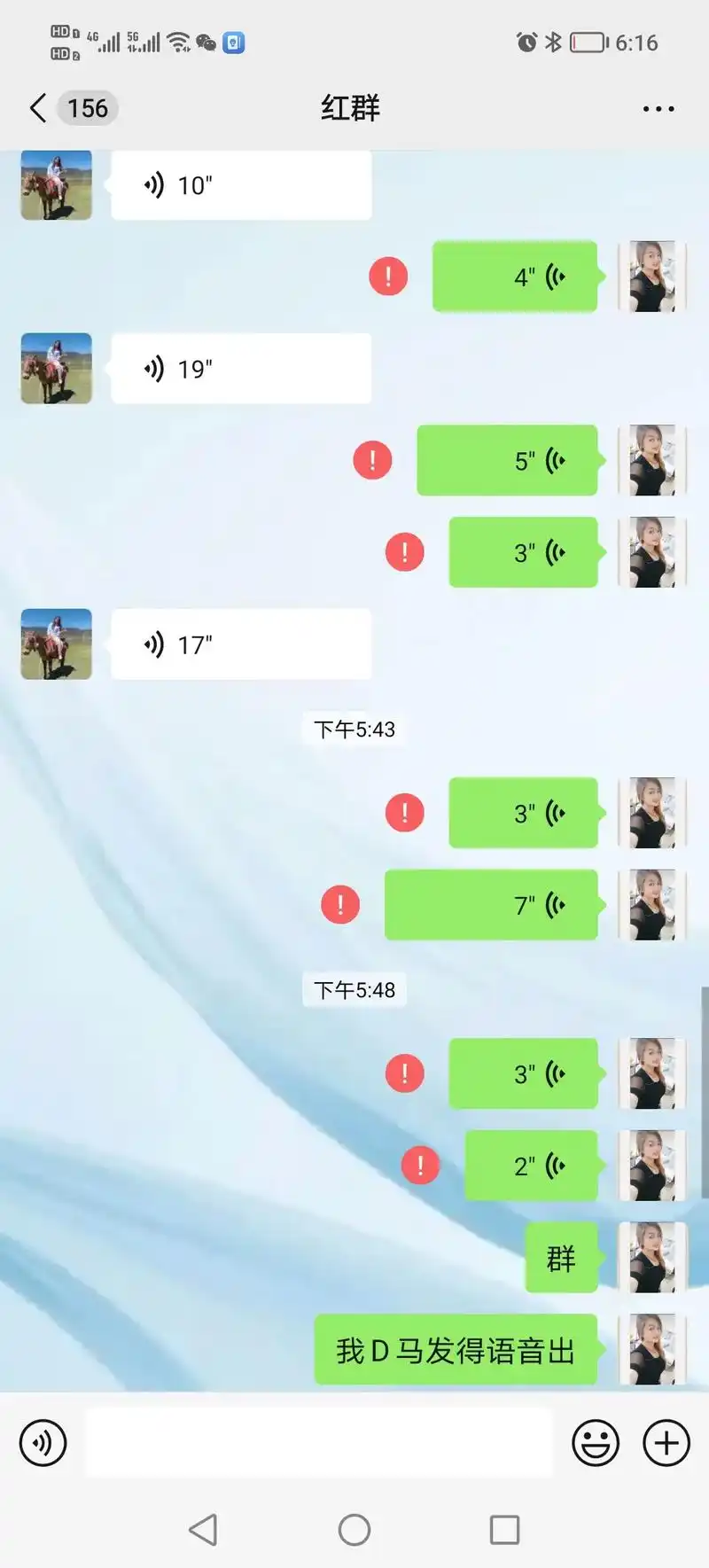709x1568 pixels.
Task: Focus the message text field
Action: (x=319, y=1443)
